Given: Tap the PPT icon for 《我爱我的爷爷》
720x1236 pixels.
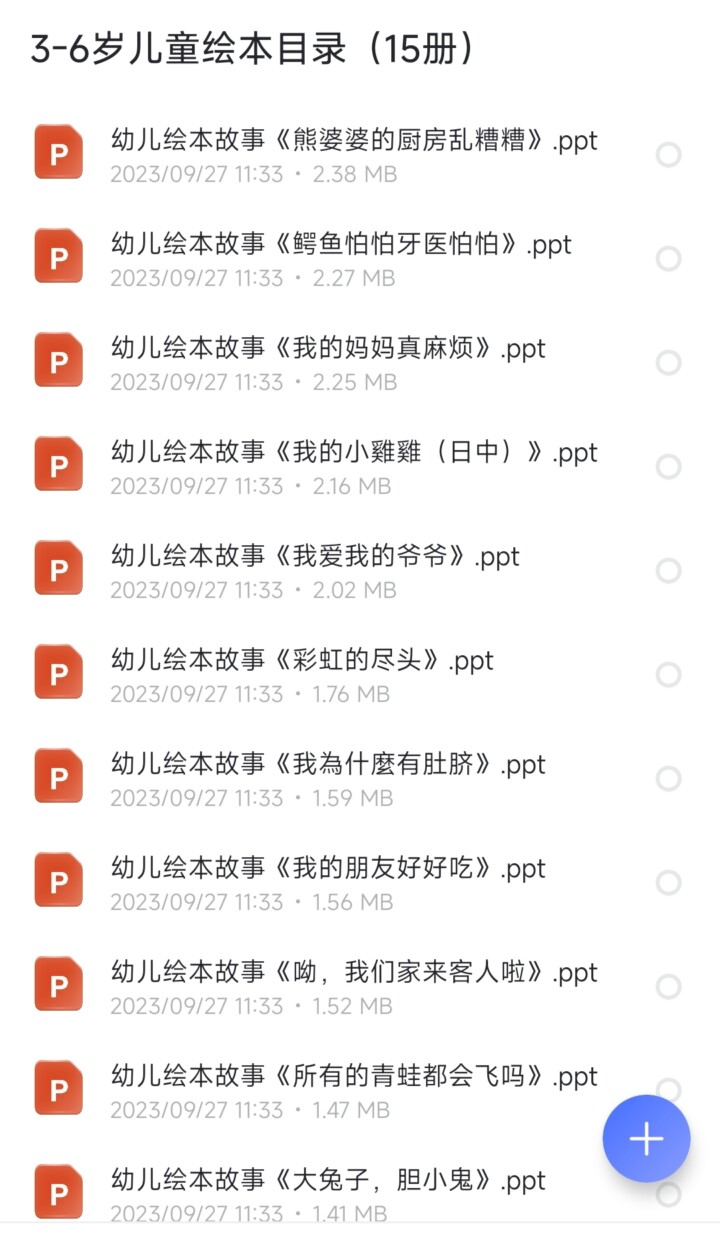Looking at the screenshot, I should 58,568.
